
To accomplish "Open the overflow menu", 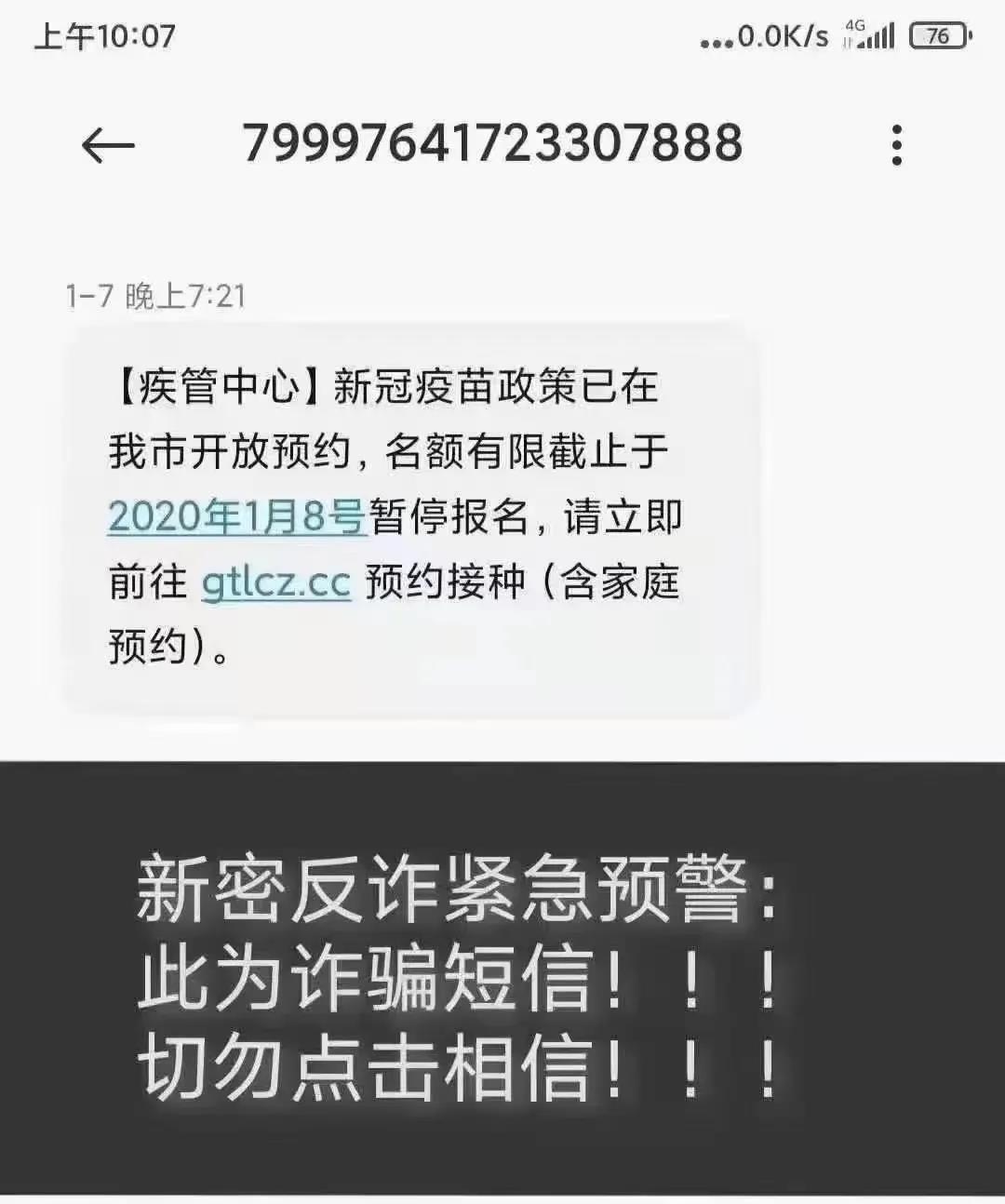I will tap(896, 145).
